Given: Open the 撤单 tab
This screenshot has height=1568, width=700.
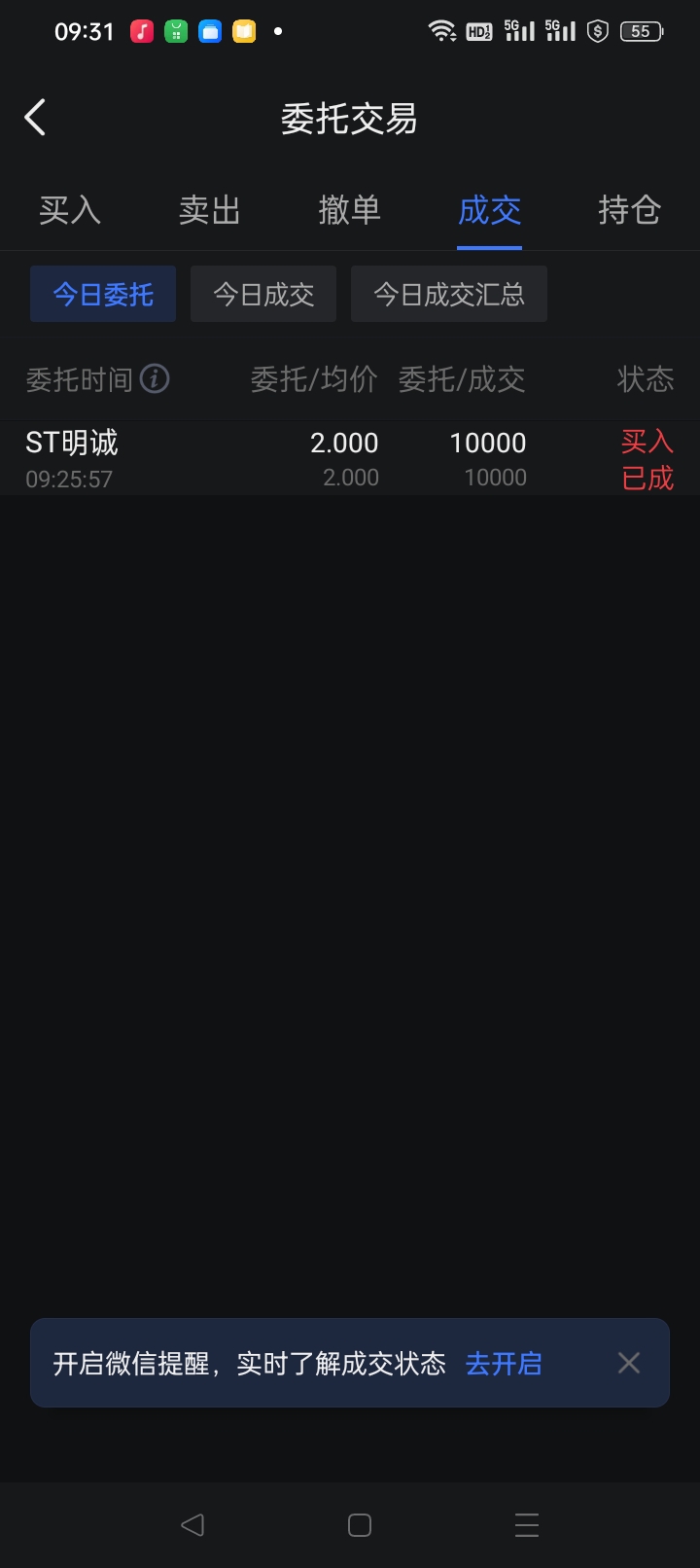Looking at the screenshot, I should (350, 210).
